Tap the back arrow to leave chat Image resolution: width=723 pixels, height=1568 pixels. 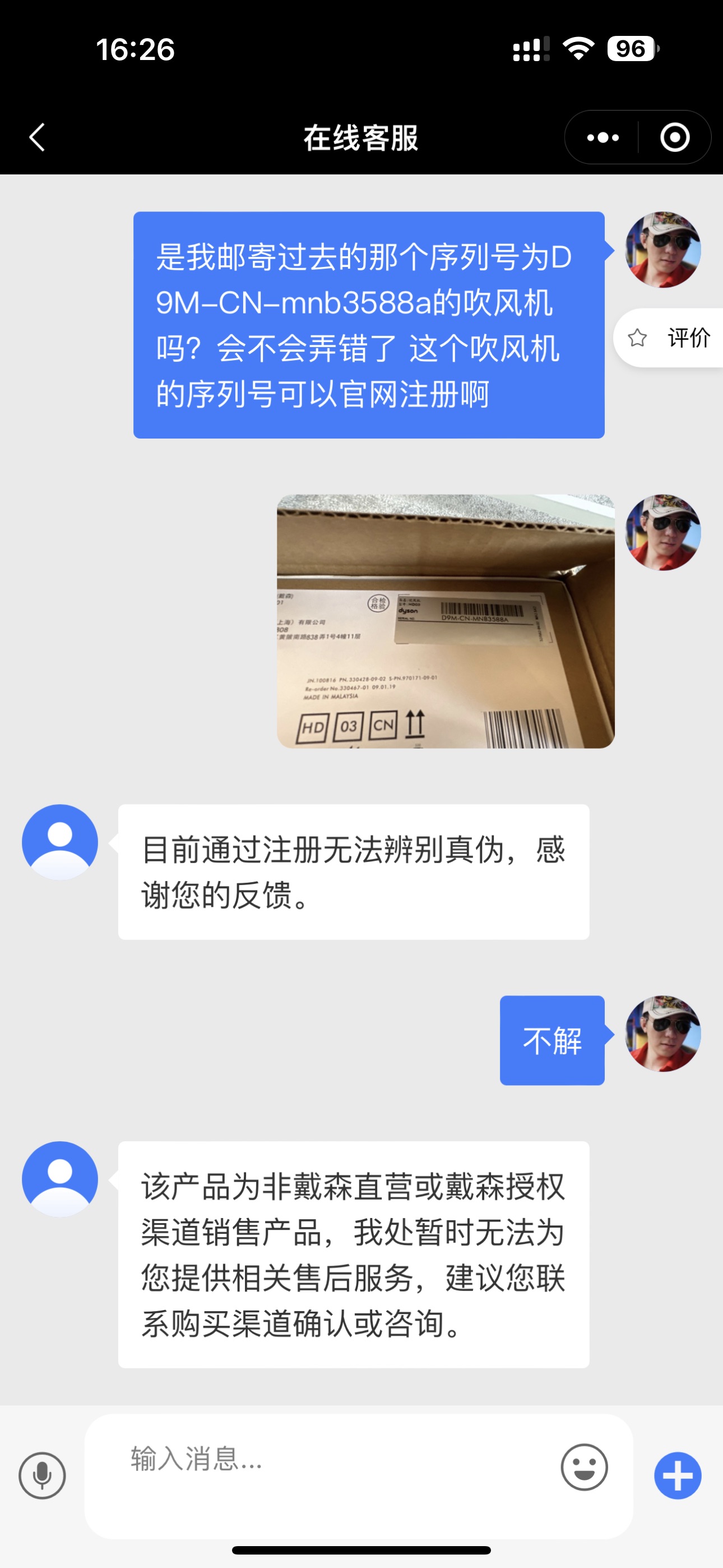[x=36, y=137]
